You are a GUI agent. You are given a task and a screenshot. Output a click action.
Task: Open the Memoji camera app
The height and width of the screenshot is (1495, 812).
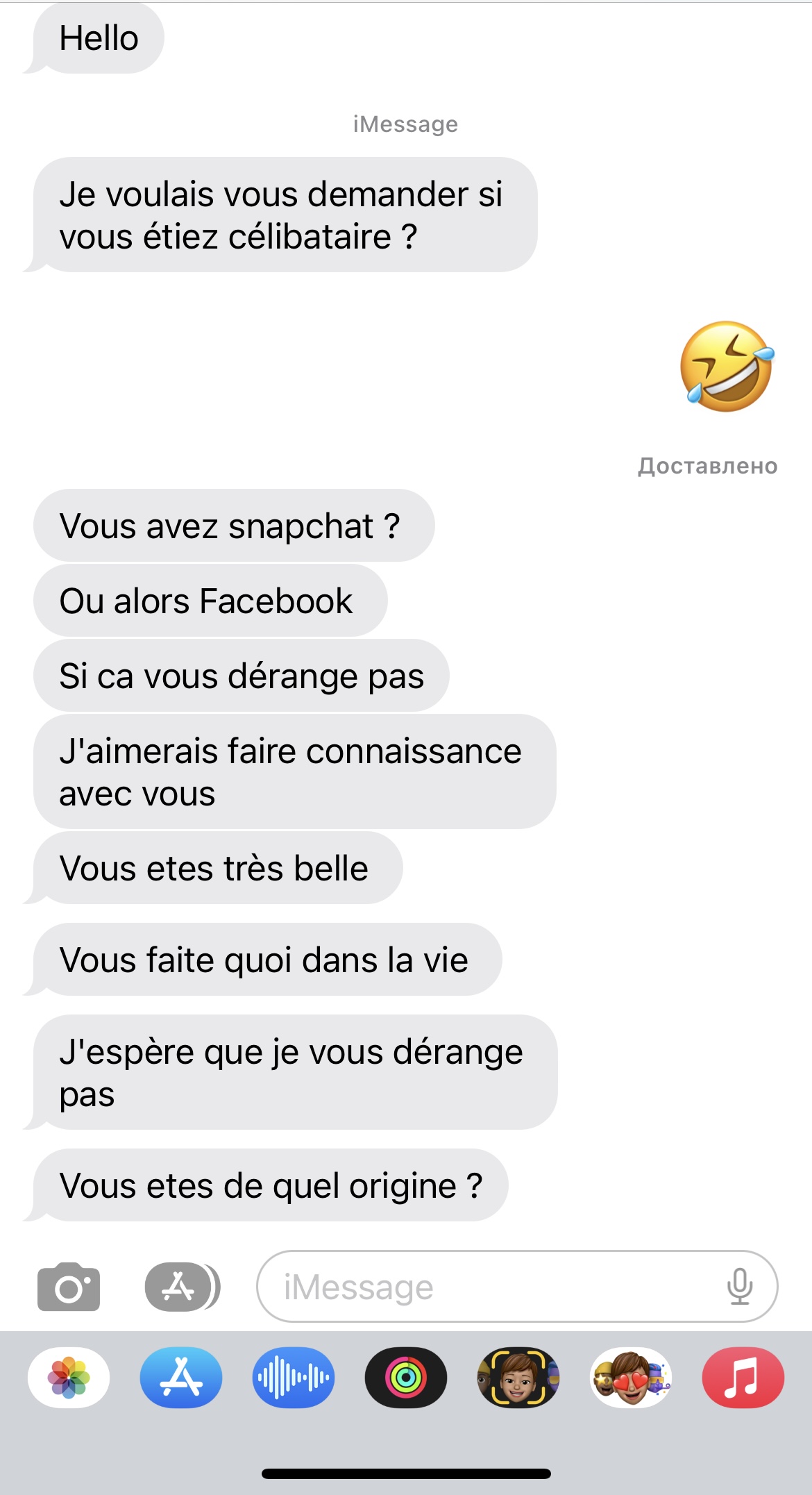[518, 1378]
